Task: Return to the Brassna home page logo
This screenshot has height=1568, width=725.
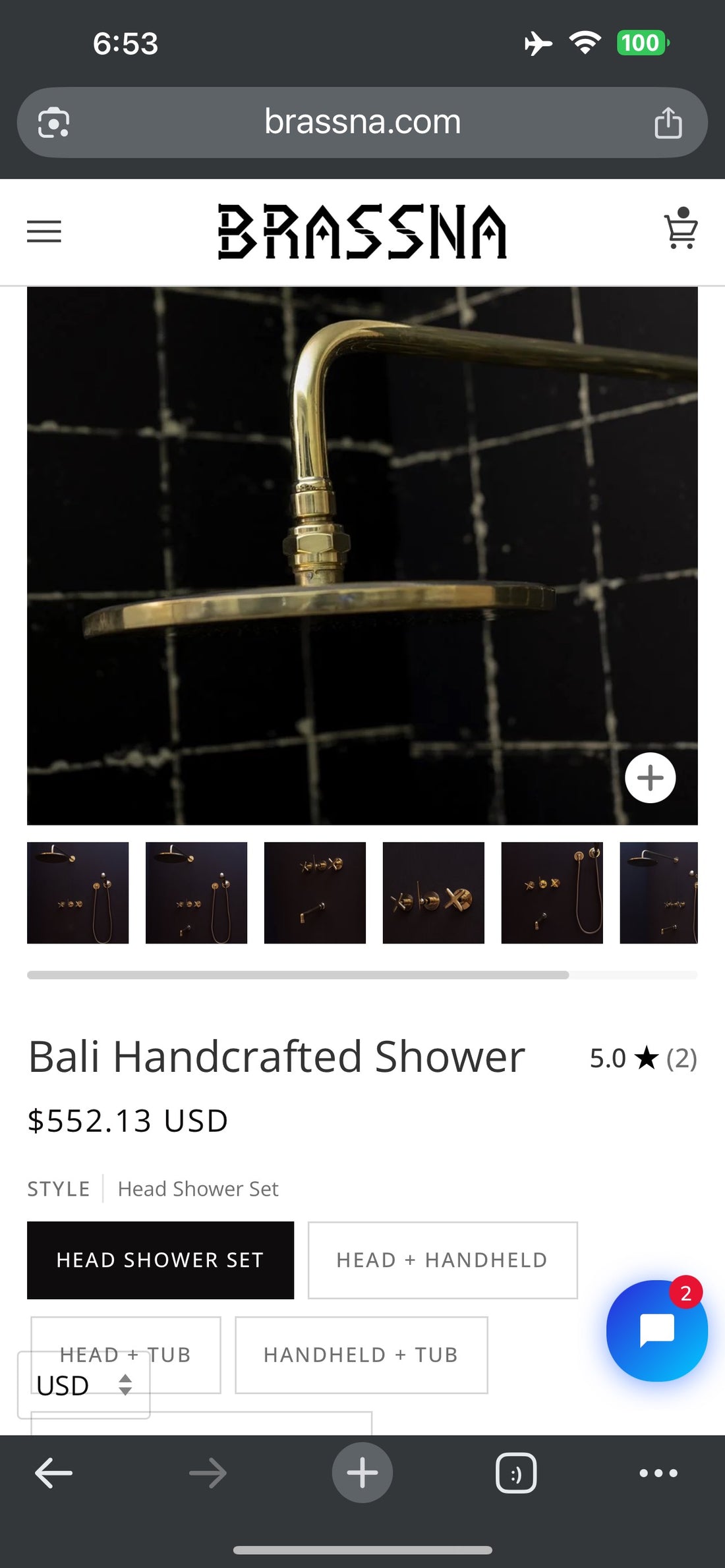Action: coord(362,231)
